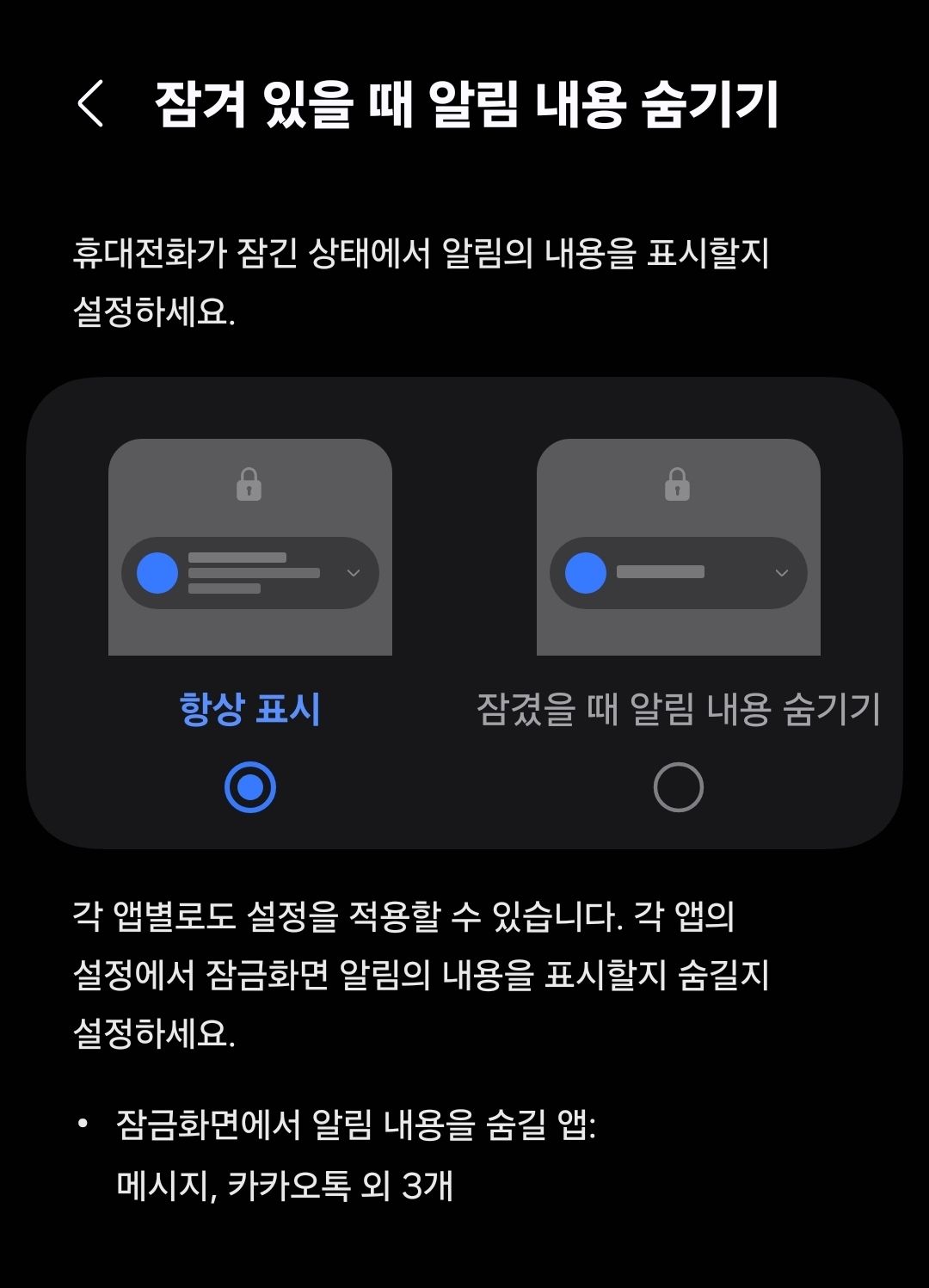Choose 잠겼을 때 알림 내용 숨기기 option
The image size is (929, 1288).
678,786
